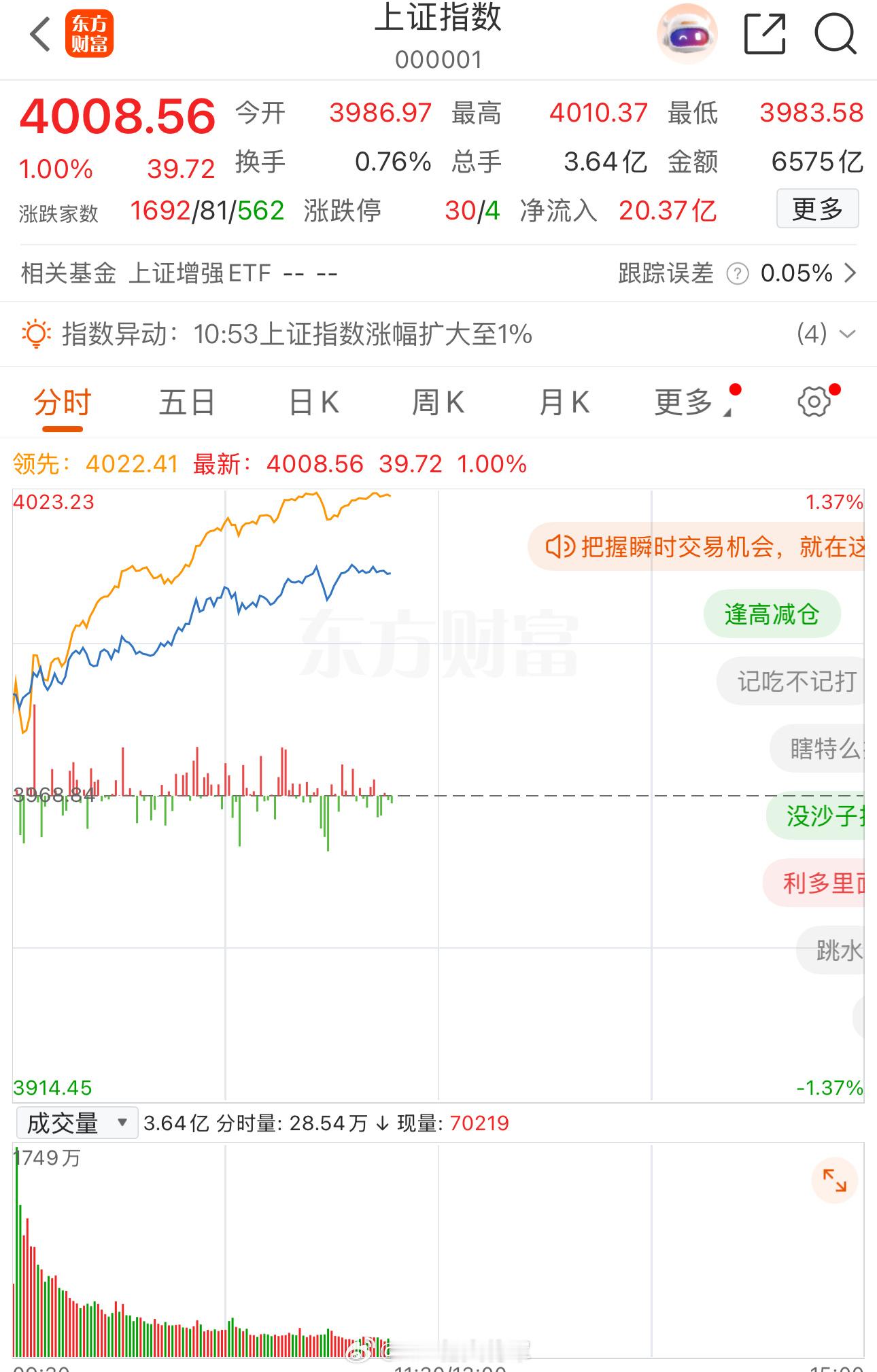Open the share icon at top right
This screenshot has width=877, height=1372.
pyautogui.click(x=766, y=33)
